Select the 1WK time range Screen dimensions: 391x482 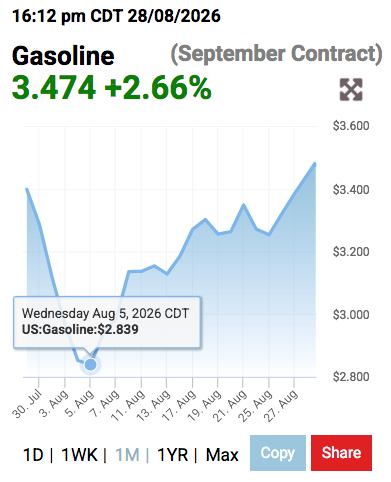[79, 455]
